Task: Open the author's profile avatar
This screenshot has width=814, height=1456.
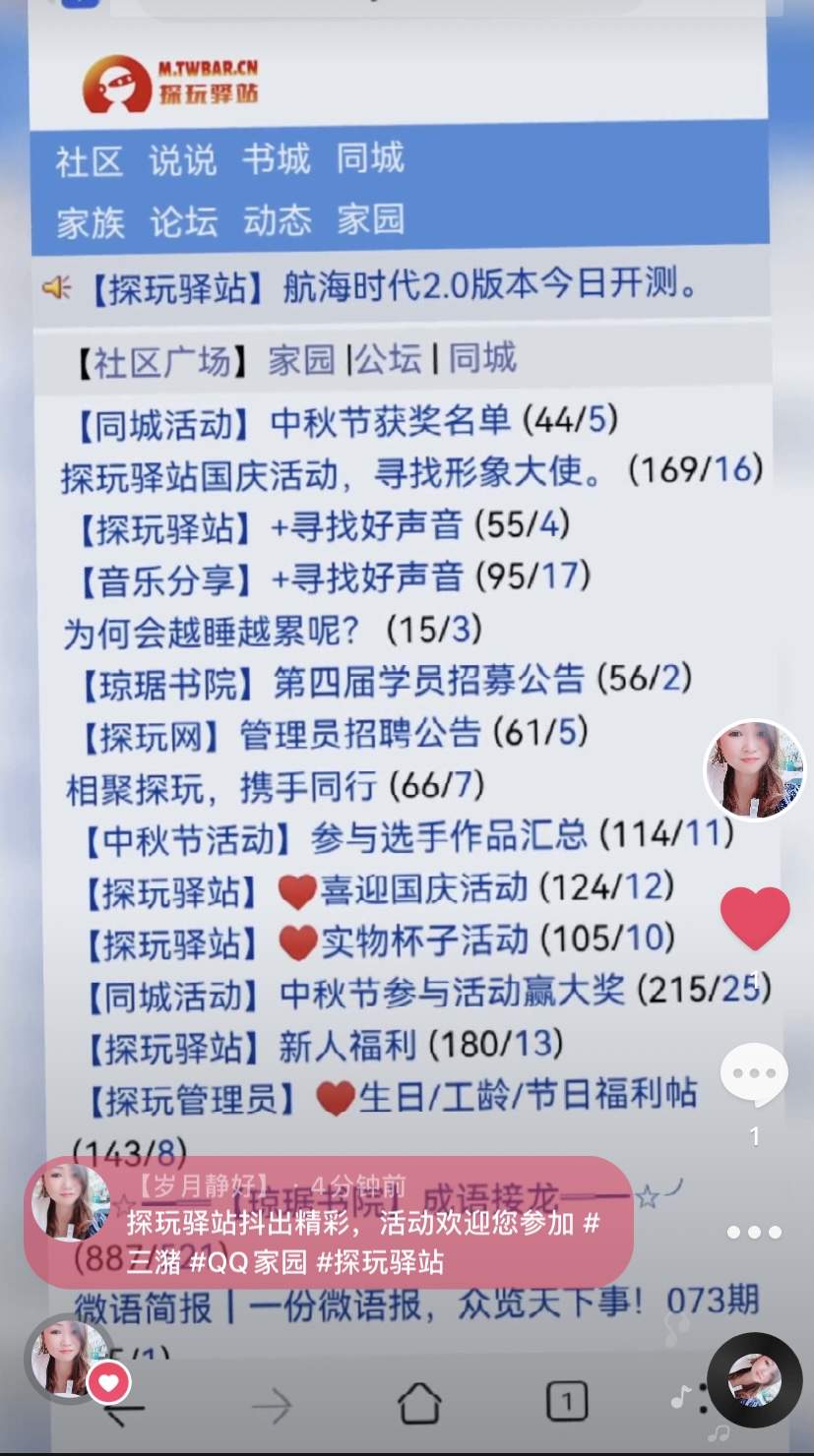Action: (x=755, y=770)
